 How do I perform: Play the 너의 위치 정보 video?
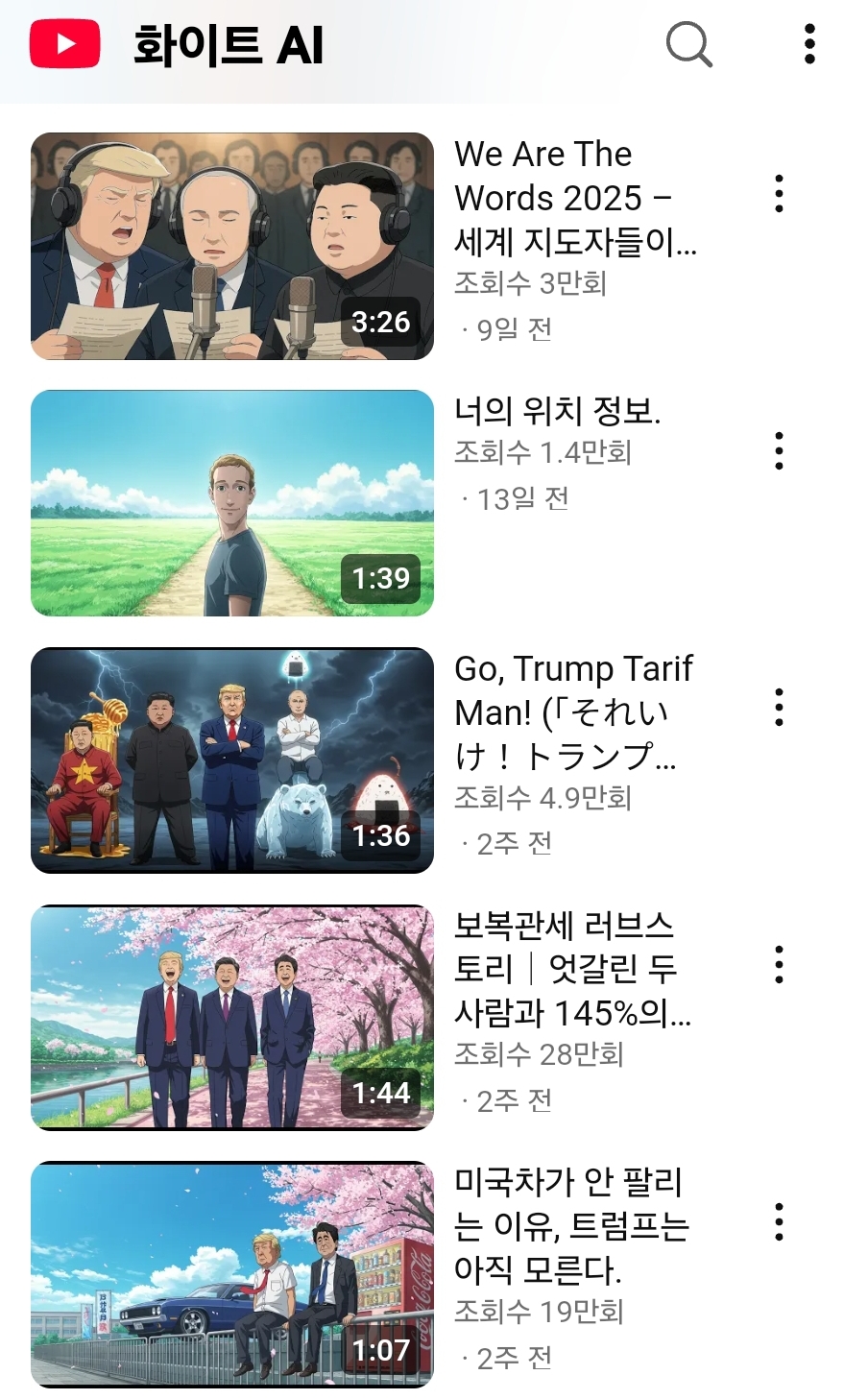tap(232, 503)
